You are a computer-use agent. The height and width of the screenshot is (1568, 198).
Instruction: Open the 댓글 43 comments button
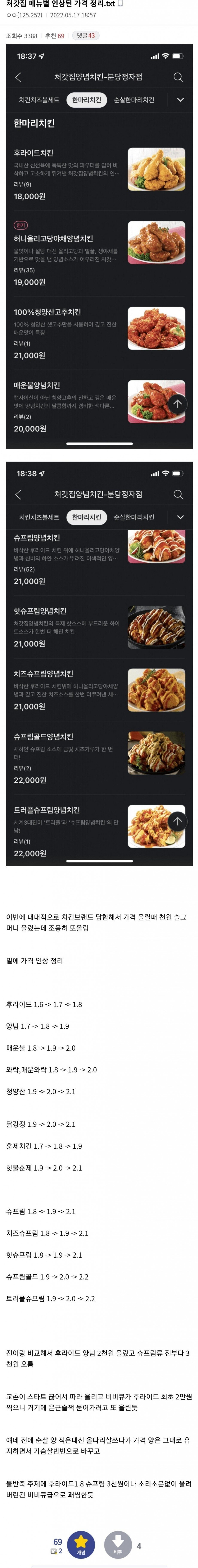click(85, 35)
